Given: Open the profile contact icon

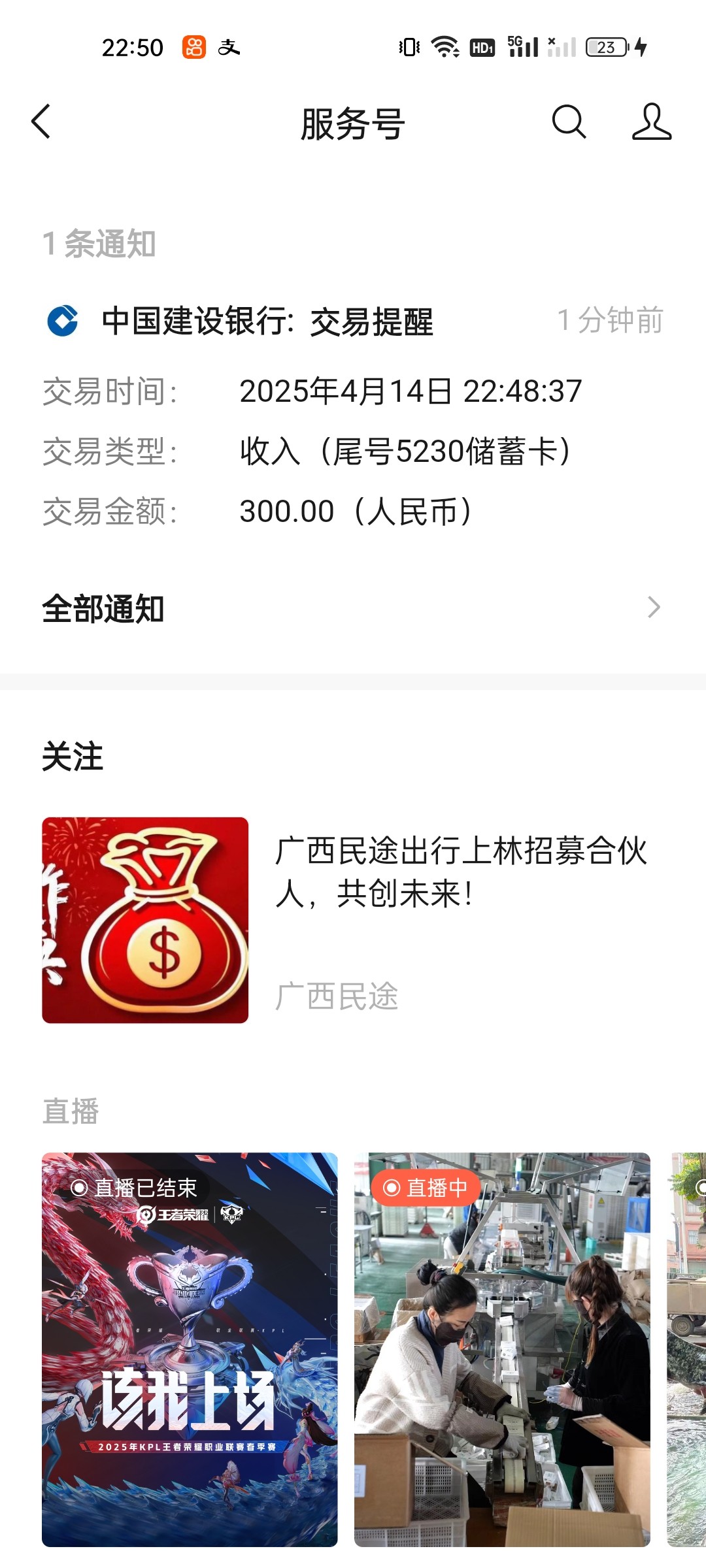Looking at the screenshot, I should tap(651, 122).
